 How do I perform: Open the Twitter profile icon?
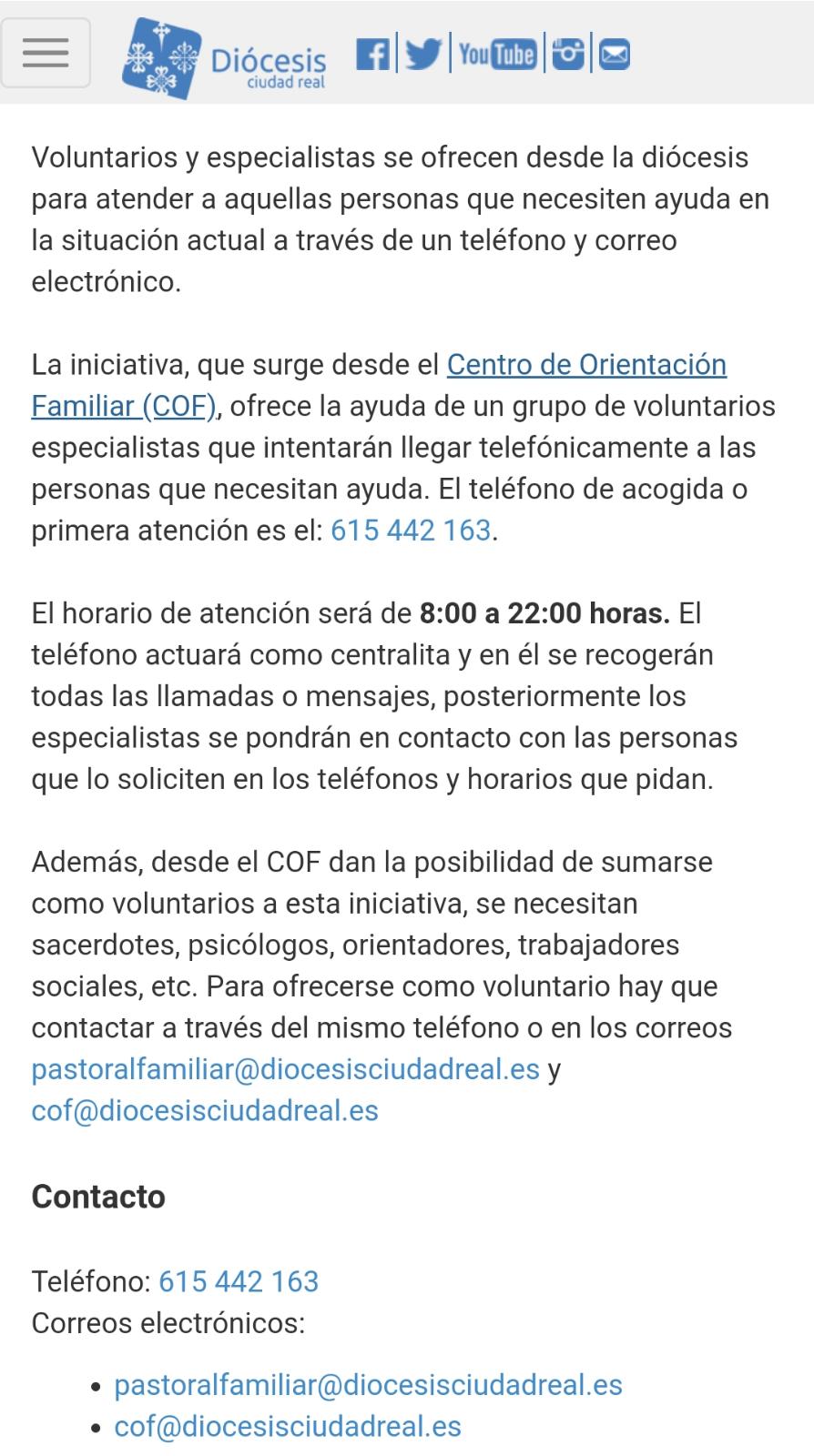click(x=422, y=54)
